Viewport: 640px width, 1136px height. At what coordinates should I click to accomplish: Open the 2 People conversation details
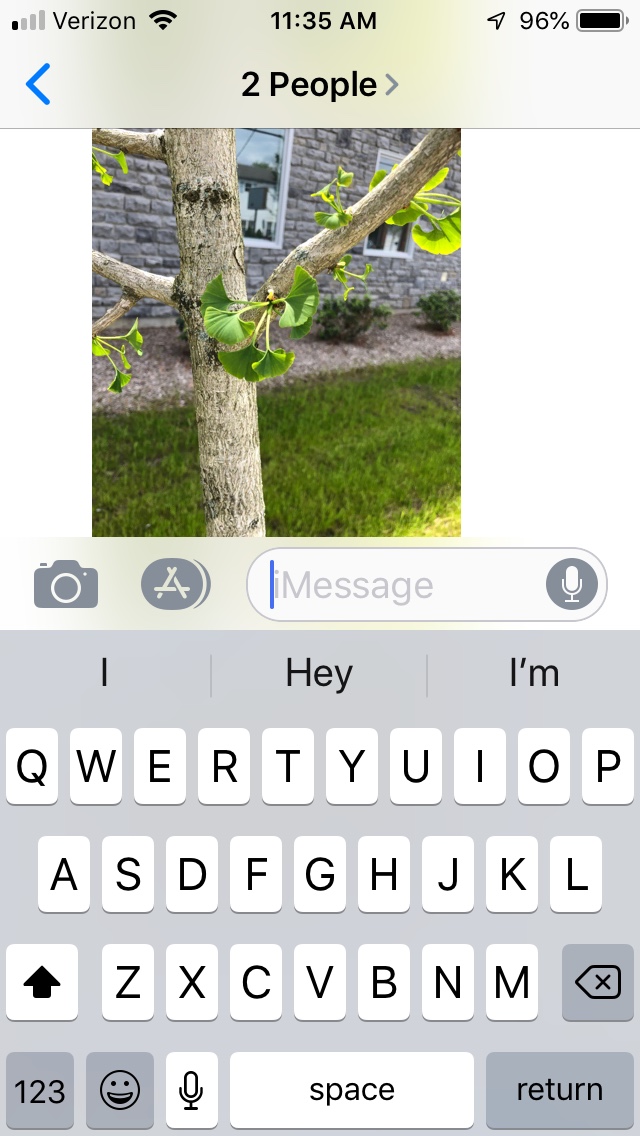[x=320, y=85]
